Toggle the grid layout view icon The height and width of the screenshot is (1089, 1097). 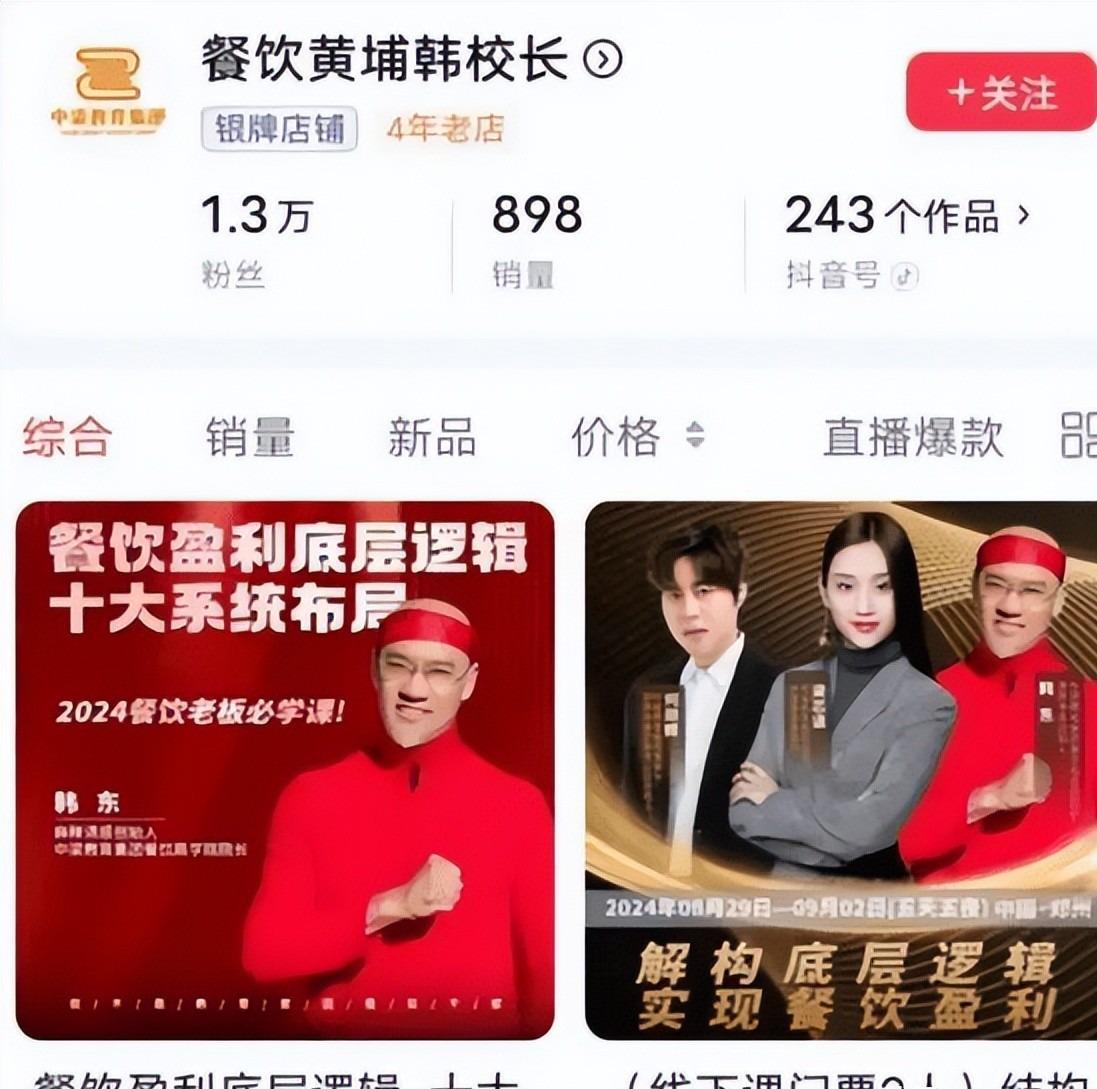pyautogui.click(x=1078, y=436)
